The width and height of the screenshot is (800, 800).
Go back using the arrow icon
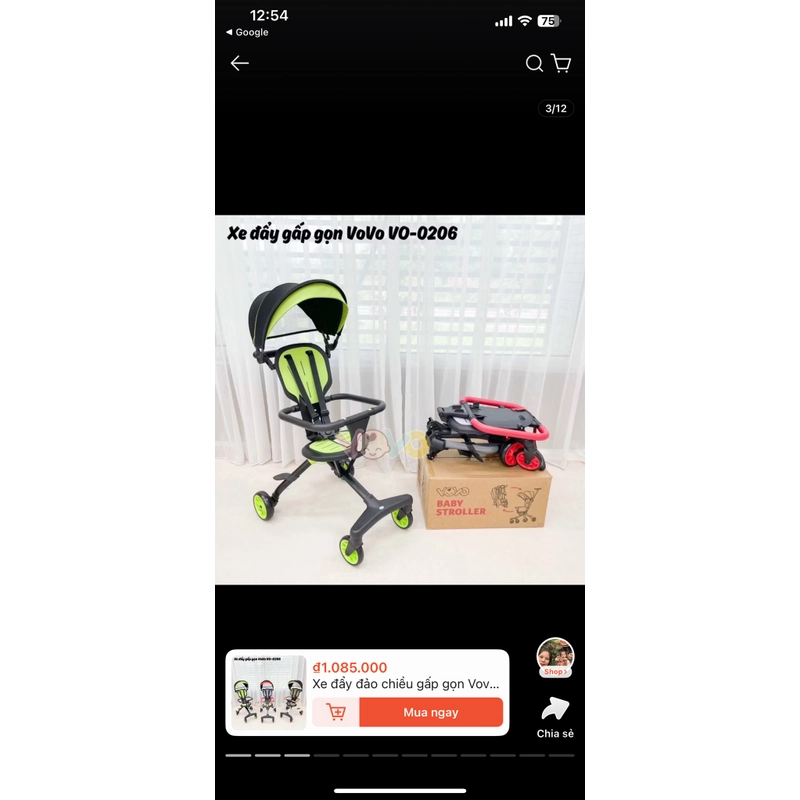(239, 63)
